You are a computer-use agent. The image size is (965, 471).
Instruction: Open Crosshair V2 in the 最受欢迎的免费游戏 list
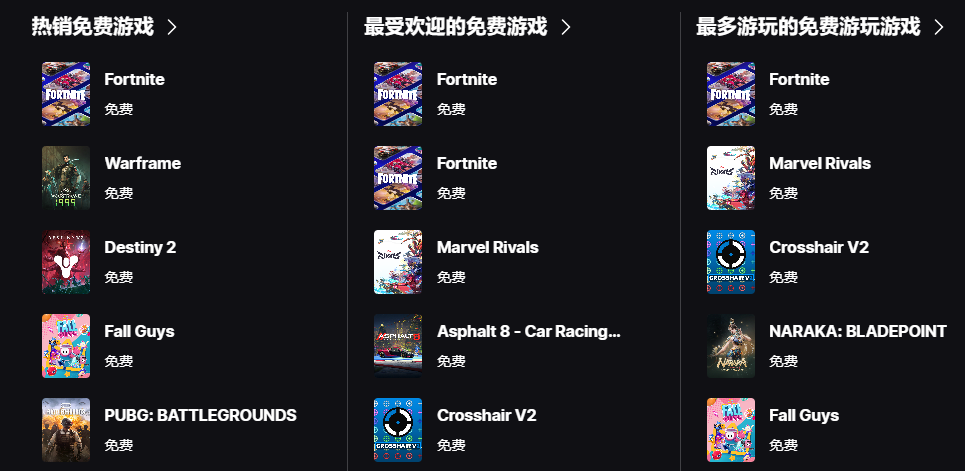(x=486, y=415)
